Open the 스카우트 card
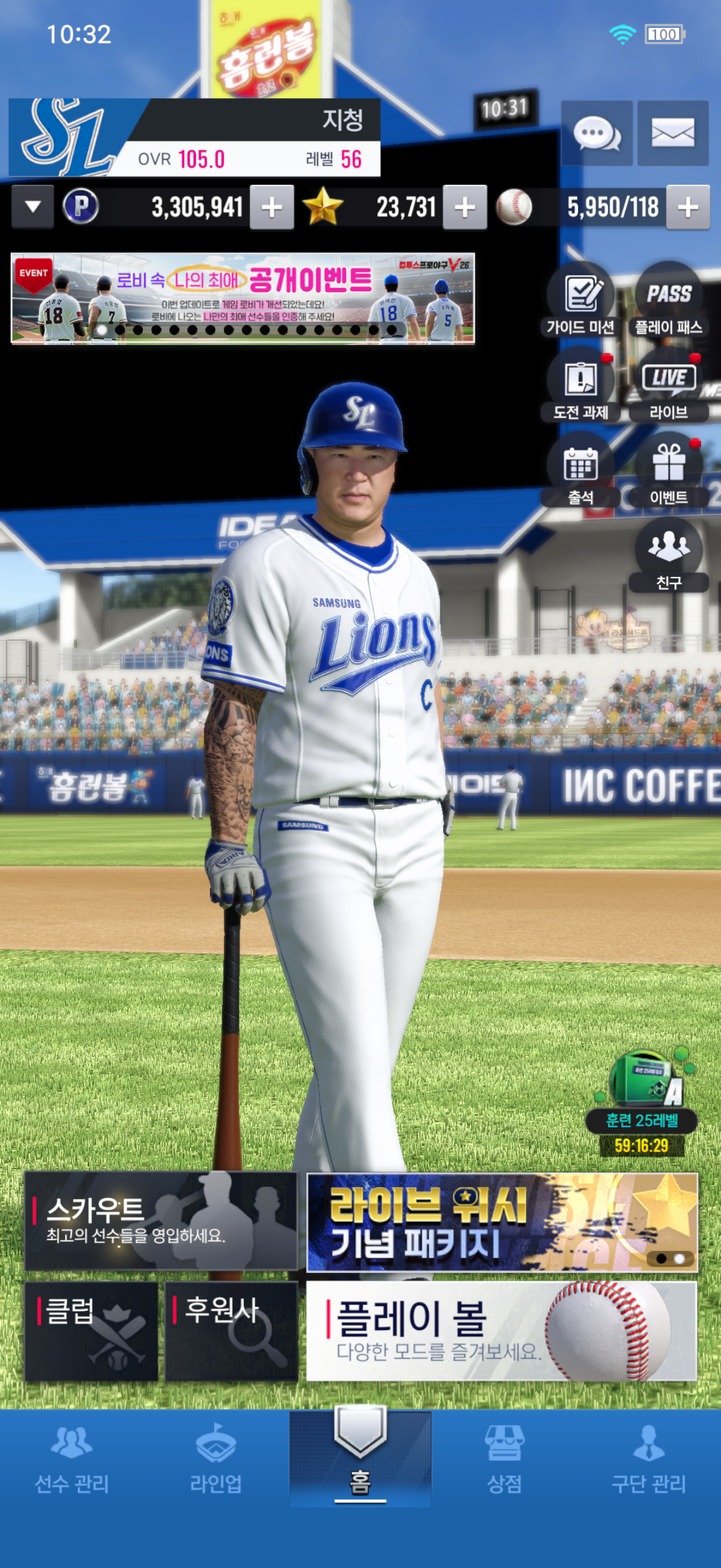 [x=161, y=1221]
